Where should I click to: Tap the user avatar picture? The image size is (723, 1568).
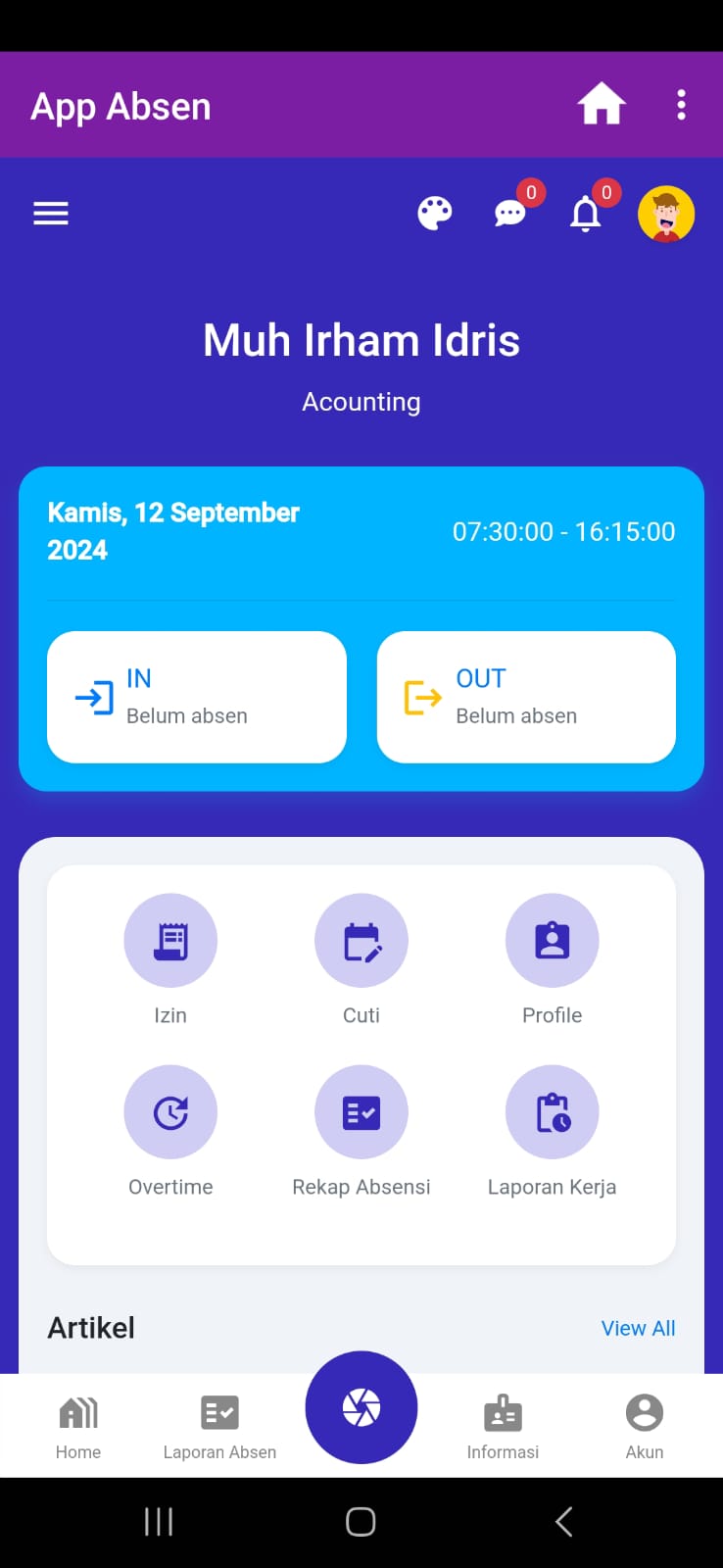[666, 214]
